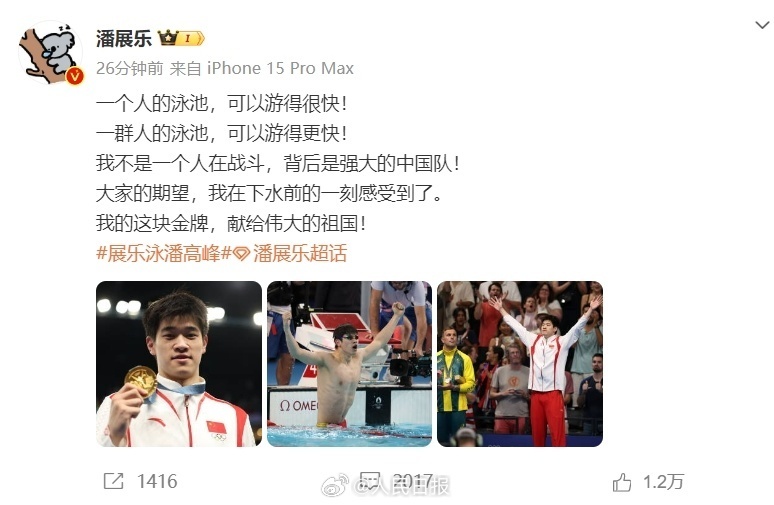Open hashtag #展乐泳潘高峰#
The height and width of the screenshot is (505, 774).
tap(158, 253)
